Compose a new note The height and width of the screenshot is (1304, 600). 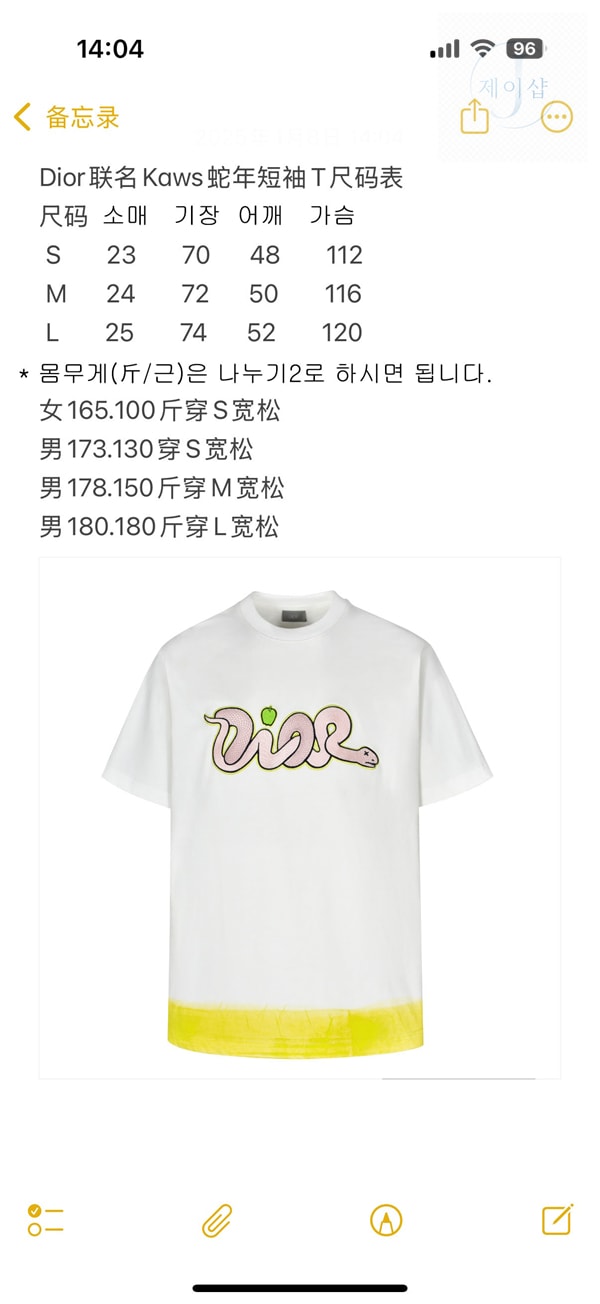point(557,1219)
